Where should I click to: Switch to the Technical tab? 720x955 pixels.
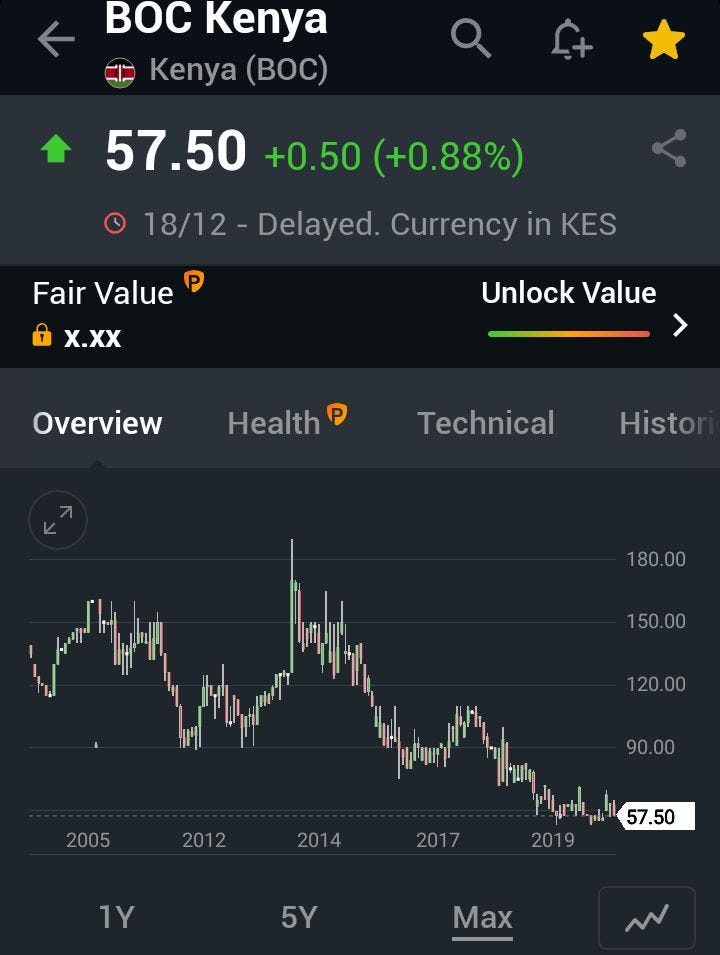point(485,423)
